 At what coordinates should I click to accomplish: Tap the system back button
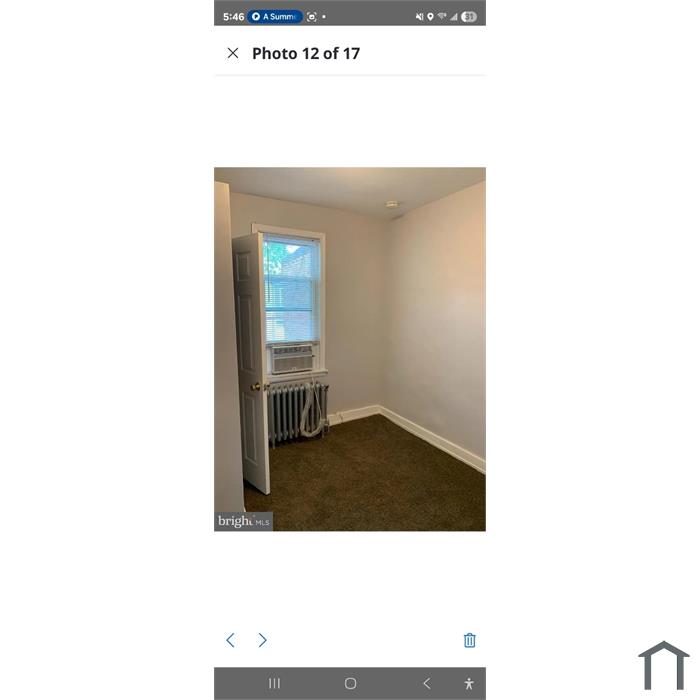(426, 683)
